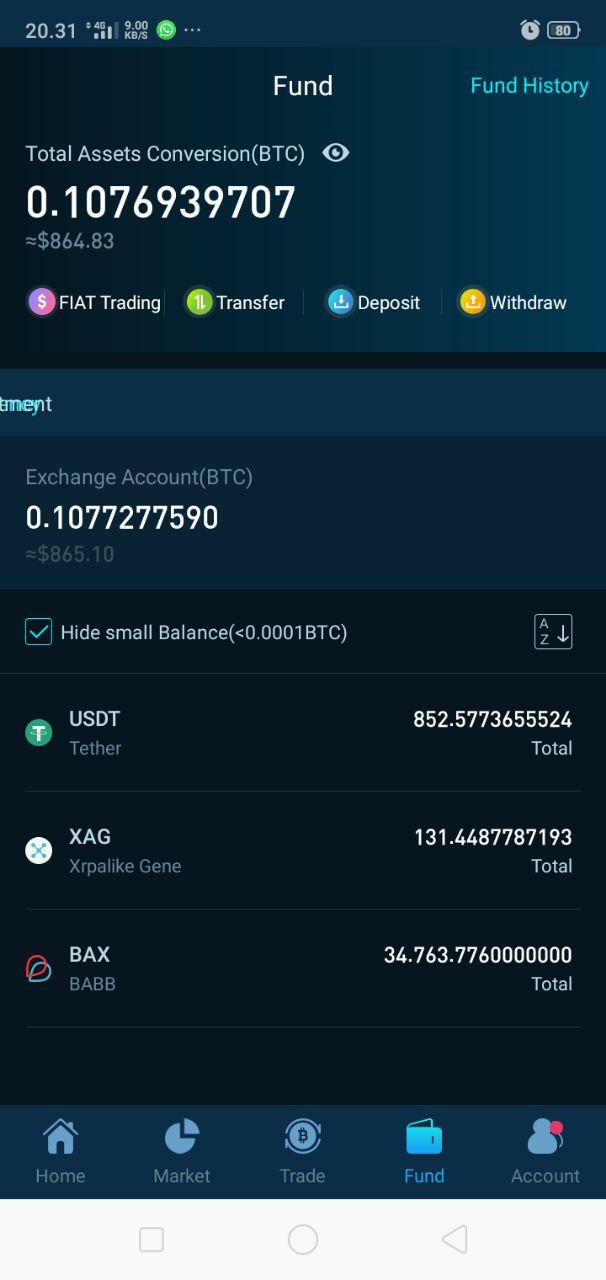Switch to the Home tab
The height and width of the screenshot is (1280, 606).
tap(60, 1152)
